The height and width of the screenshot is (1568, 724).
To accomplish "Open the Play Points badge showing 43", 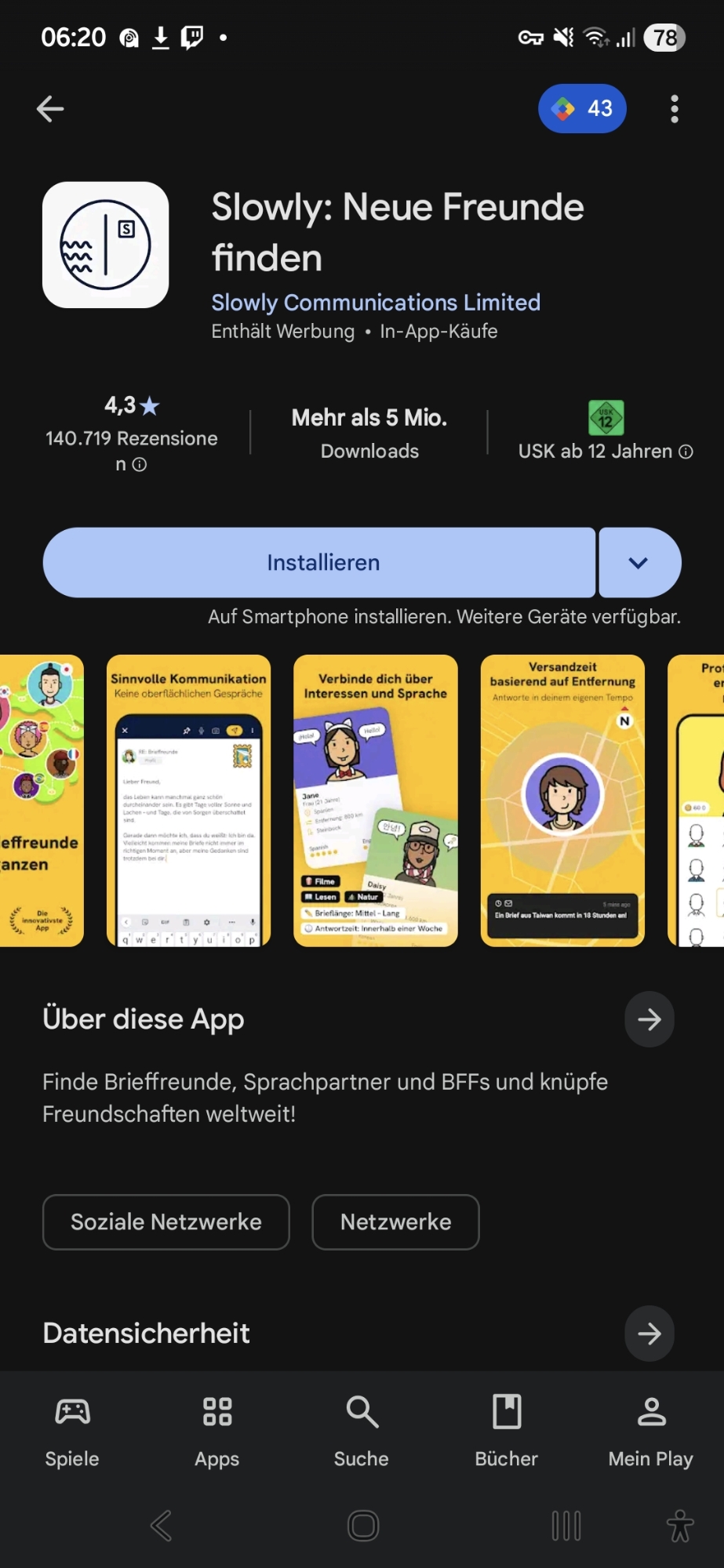I will tap(582, 108).
